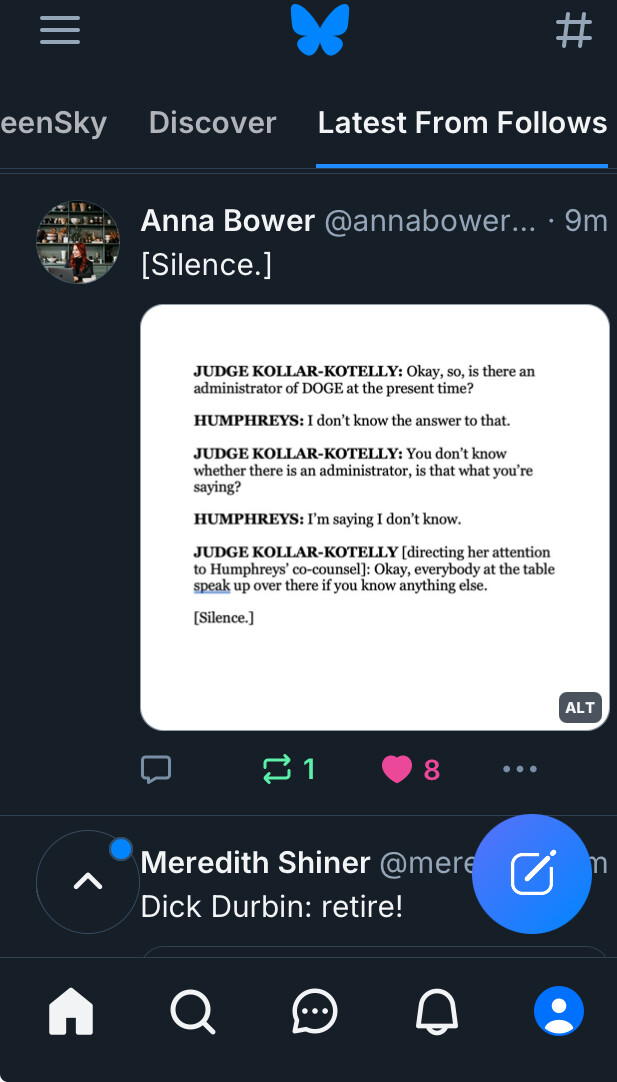The image size is (617, 1082).
Task: Like Anna Bower's post
Action: (397, 769)
